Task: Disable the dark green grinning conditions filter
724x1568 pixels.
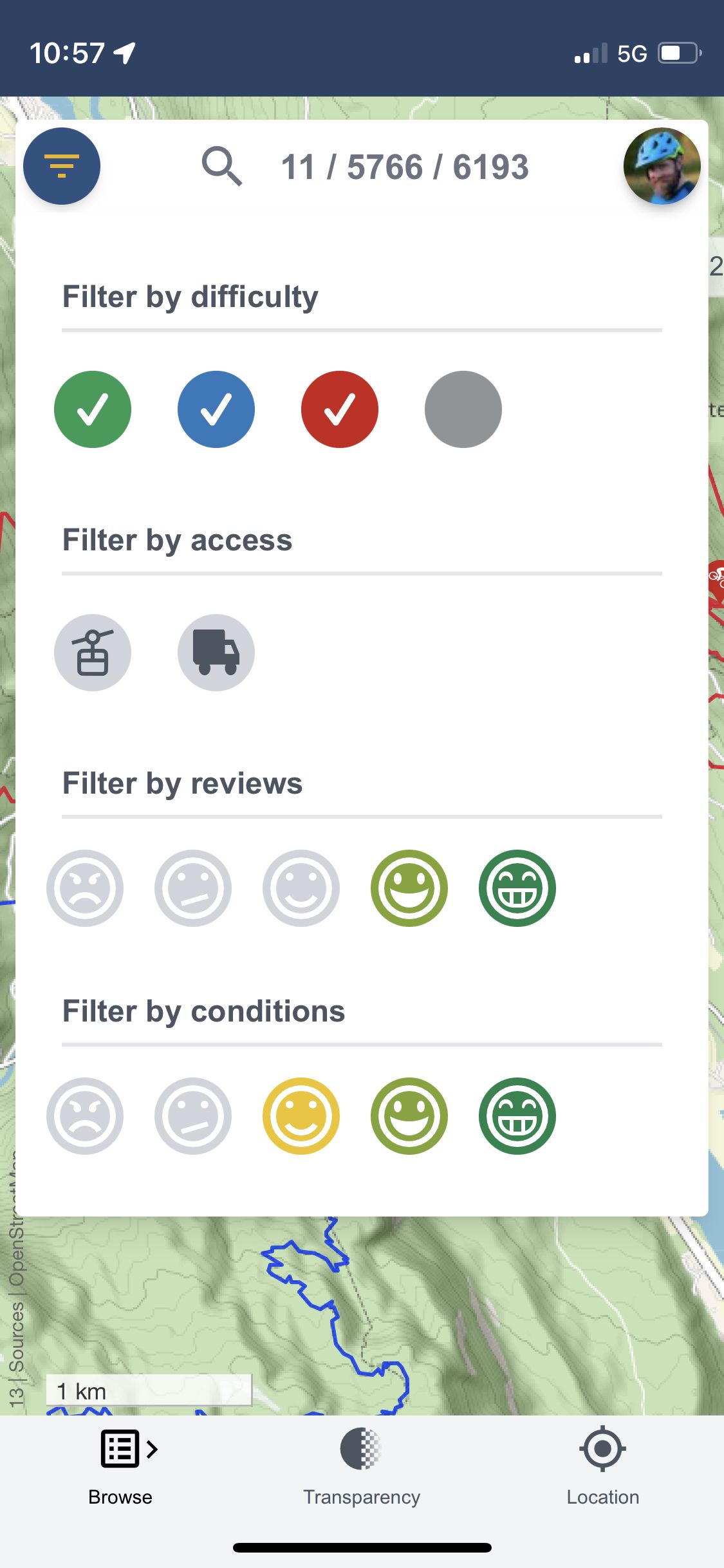Action: (517, 1116)
